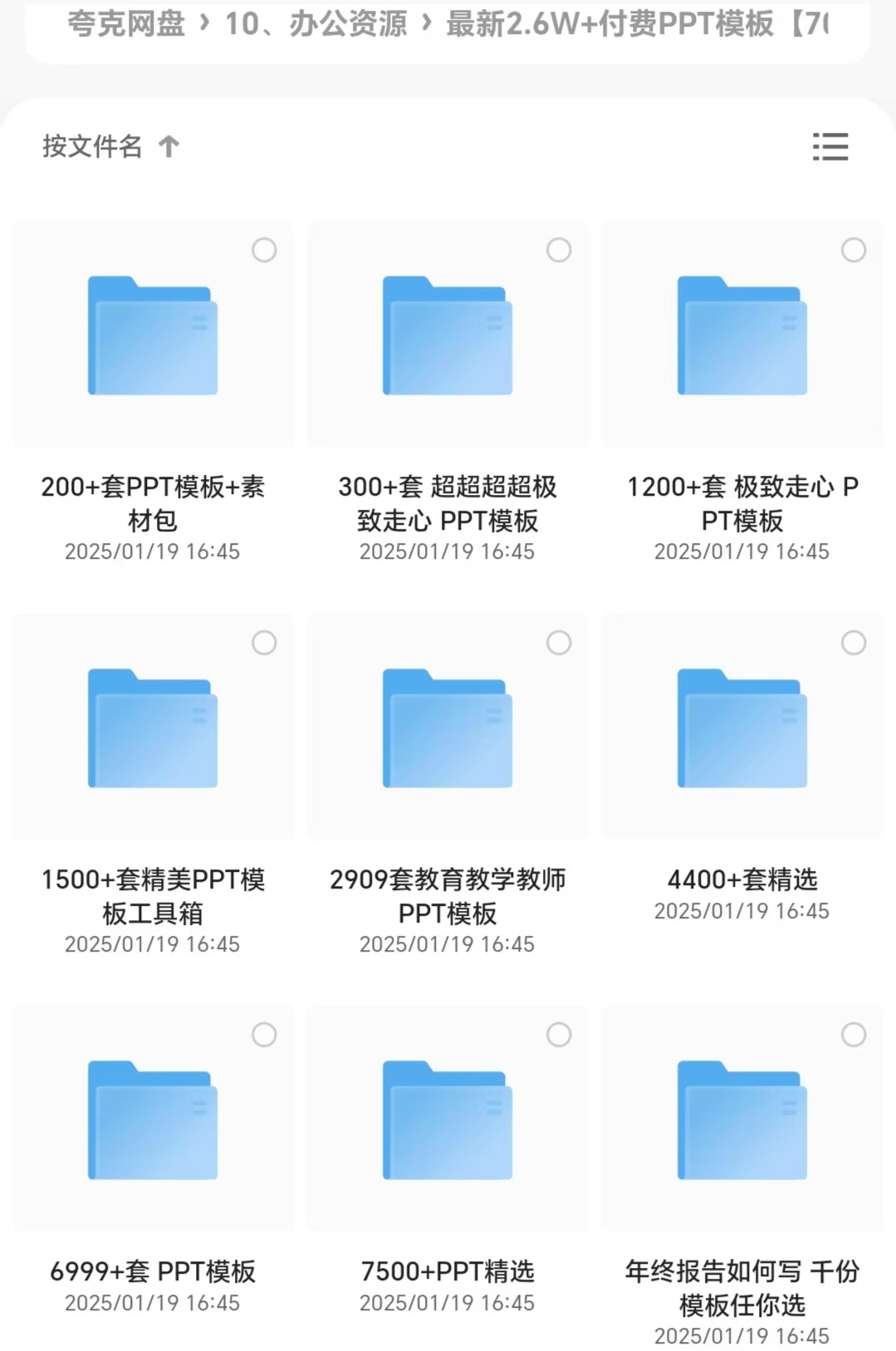Image resolution: width=896 pixels, height=1351 pixels.
Task: Open folder 1200+套 极致走心 PPT模板
Action: tap(742, 335)
